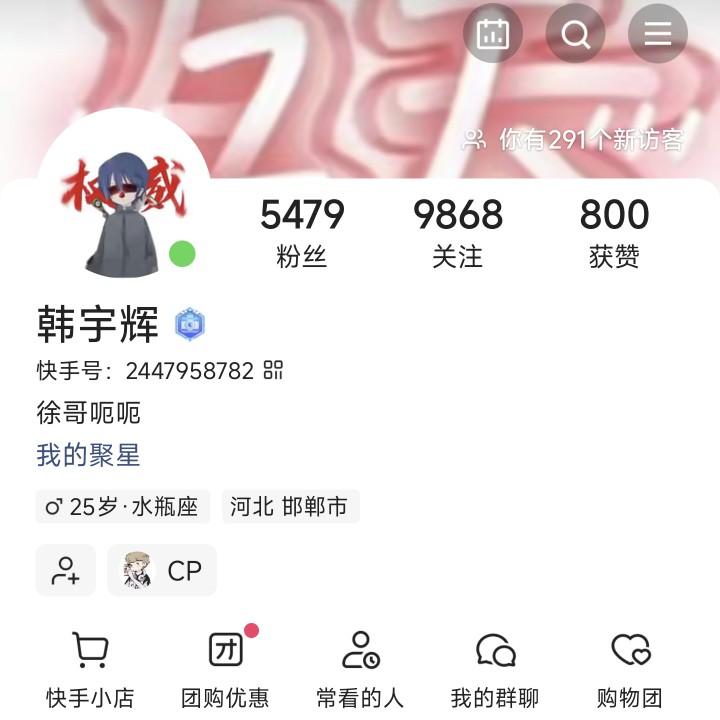720x720 pixels.
Task: Tap the add friend icon button
Action: [66, 570]
